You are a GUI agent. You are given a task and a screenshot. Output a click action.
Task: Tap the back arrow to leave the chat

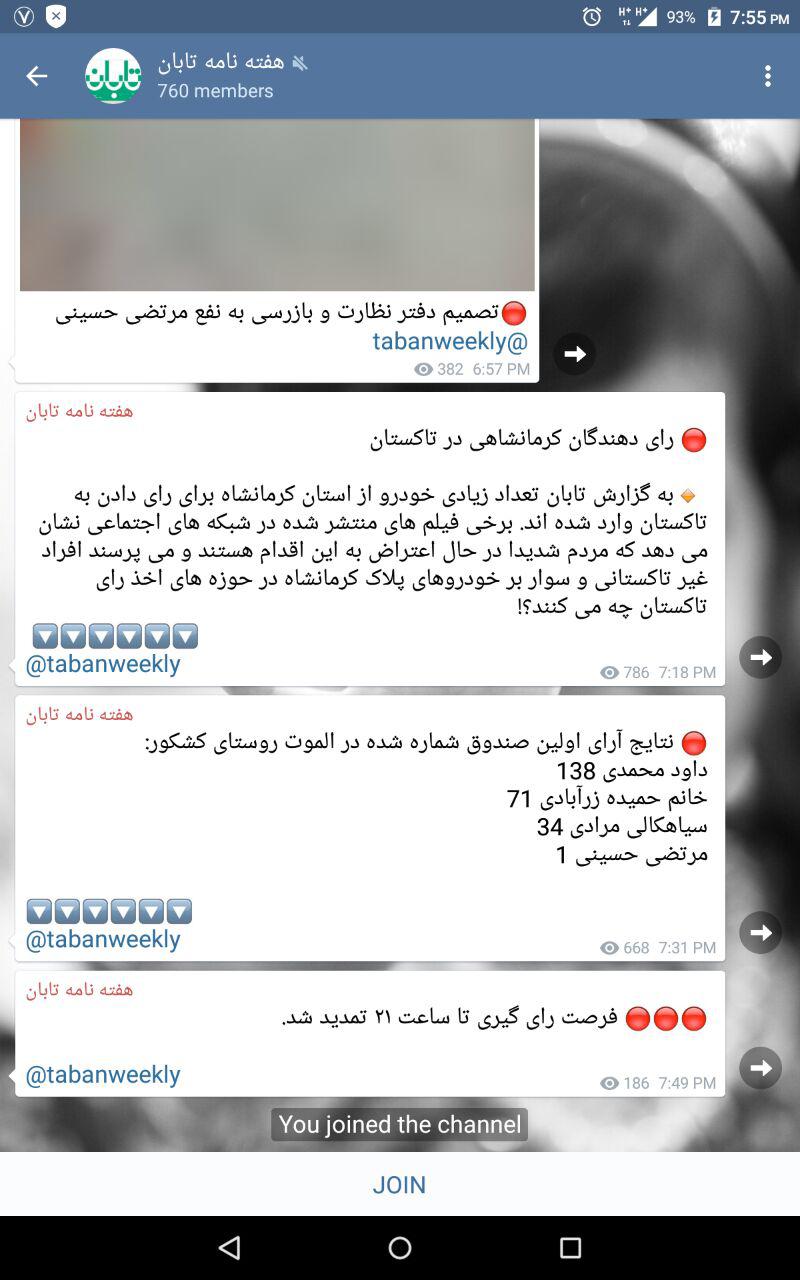pos(36,76)
